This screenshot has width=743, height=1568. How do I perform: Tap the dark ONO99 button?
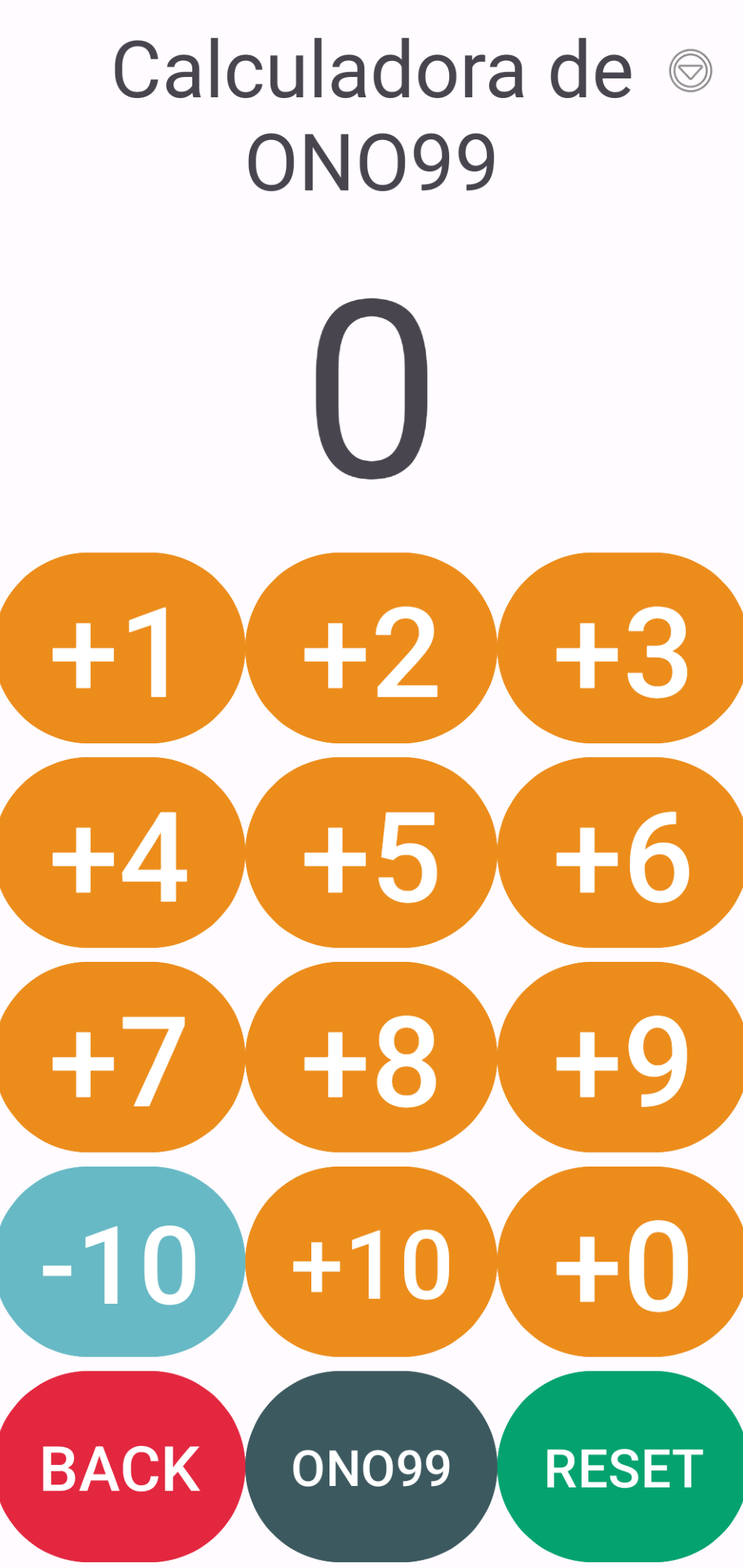click(x=371, y=1466)
